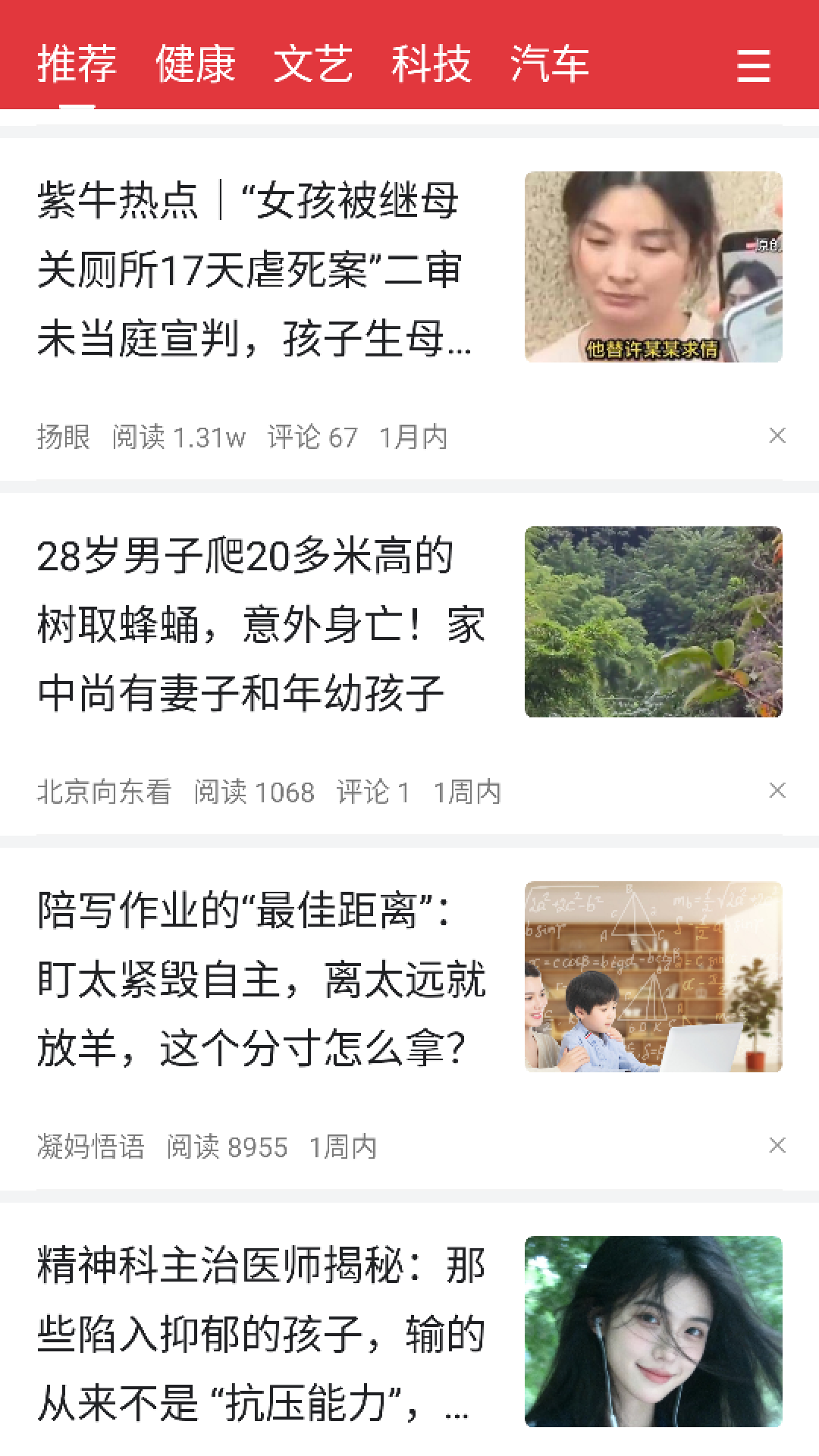Switch to the 推荐 tab
The image size is (819, 1456).
coord(77,64)
